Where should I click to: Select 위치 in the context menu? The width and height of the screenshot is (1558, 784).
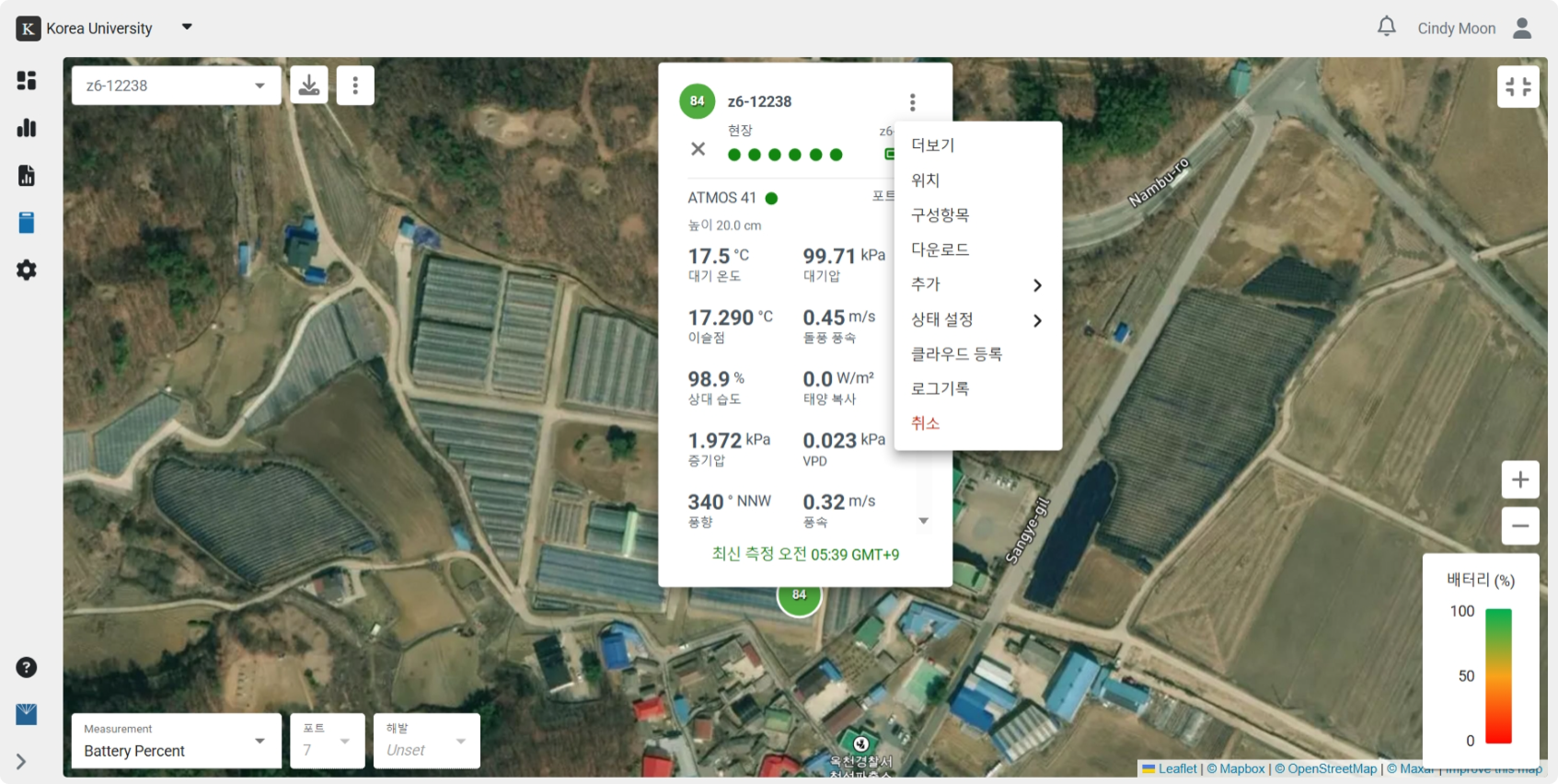coord(926,180)
